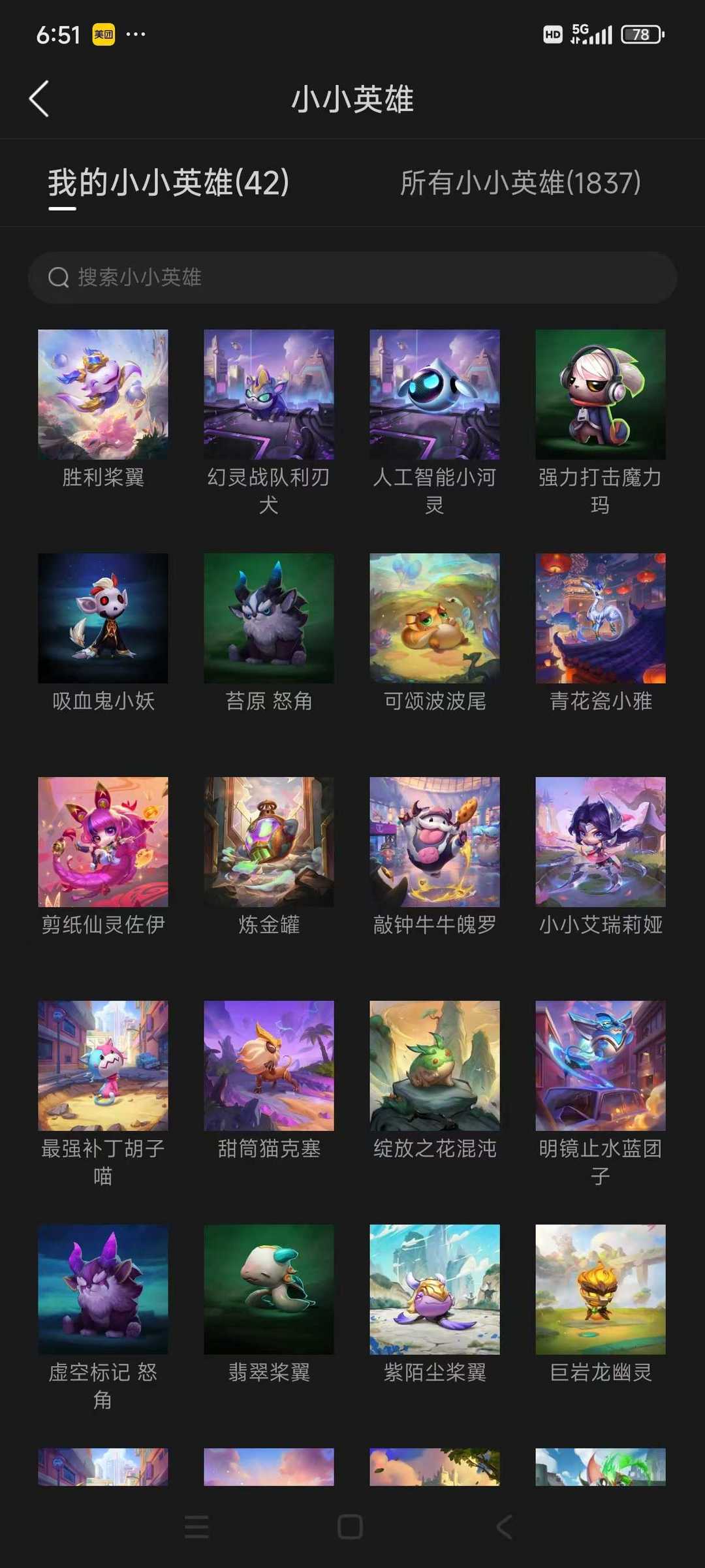Select the 我的小小英雄(42) tab

(168, 183)
